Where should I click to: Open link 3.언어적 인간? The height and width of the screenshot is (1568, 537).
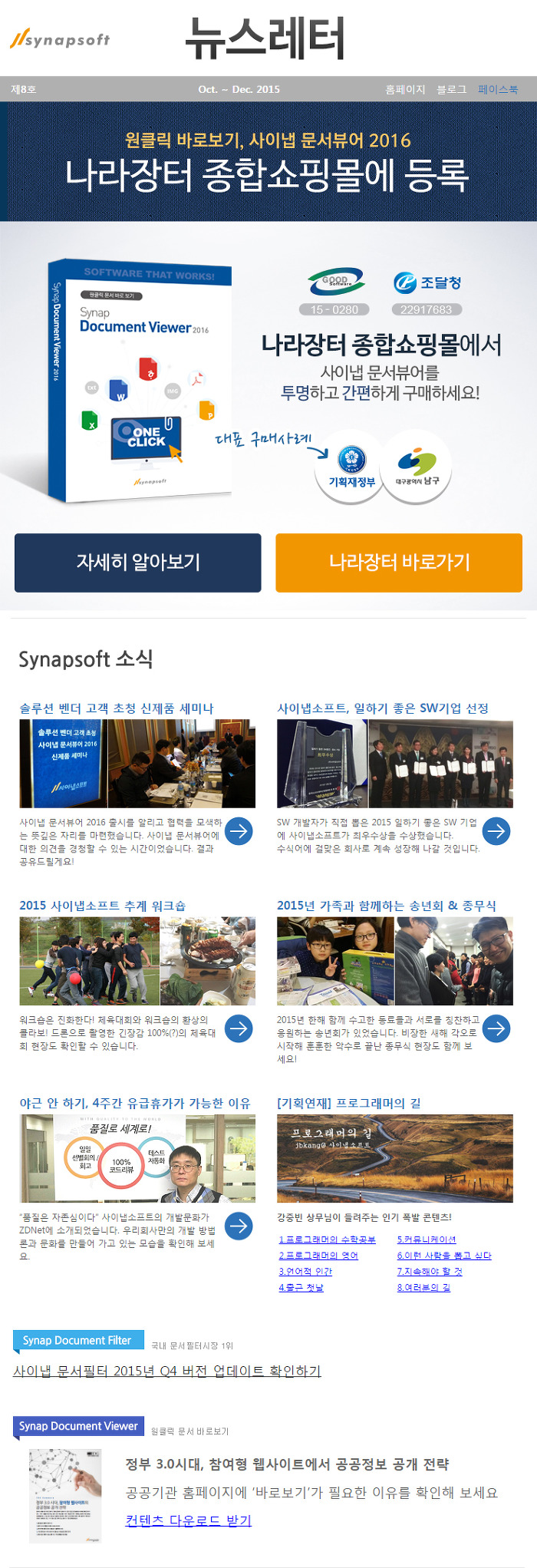[305, 1272]
